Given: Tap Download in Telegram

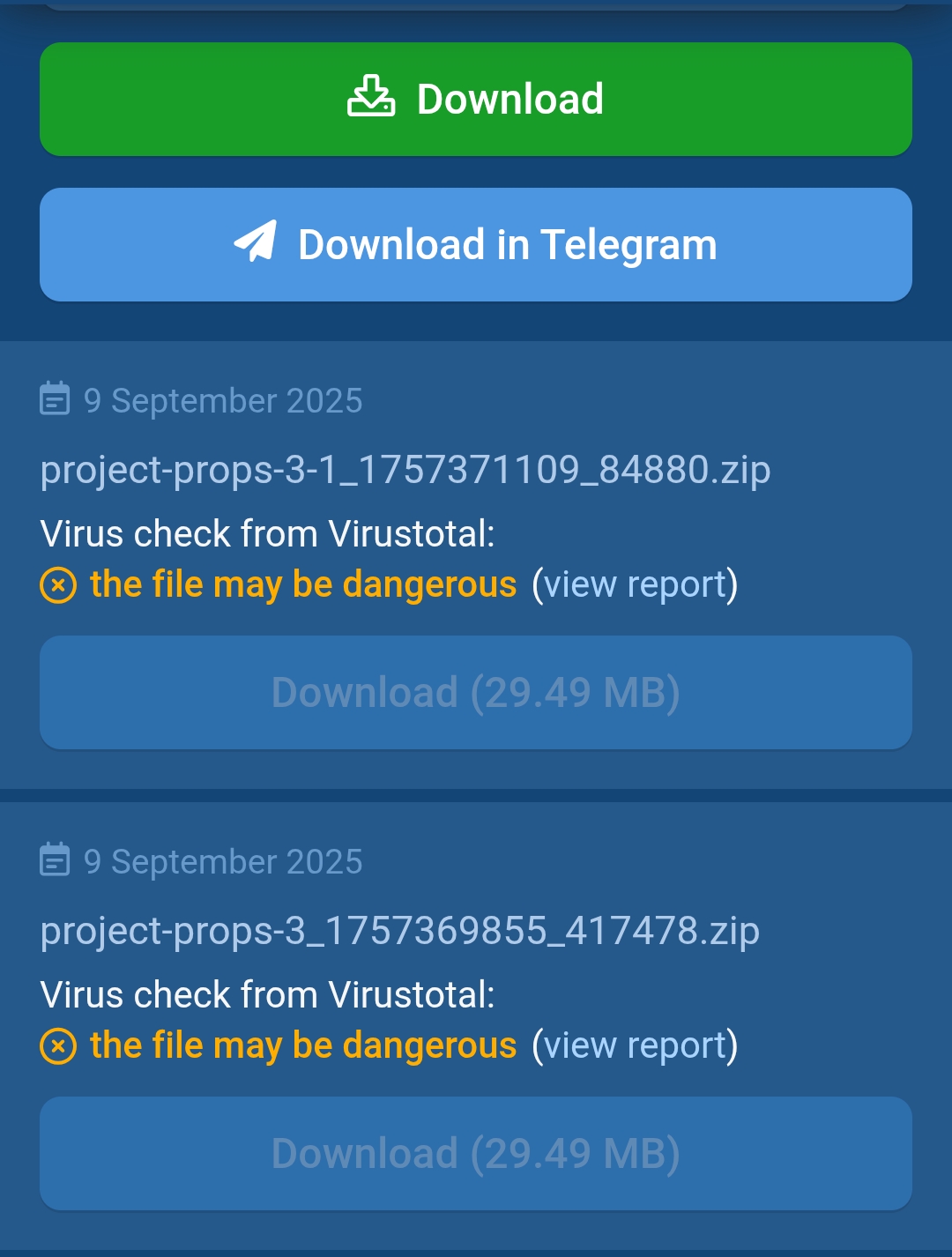Looking at the screenshot, I should (476, 244).
